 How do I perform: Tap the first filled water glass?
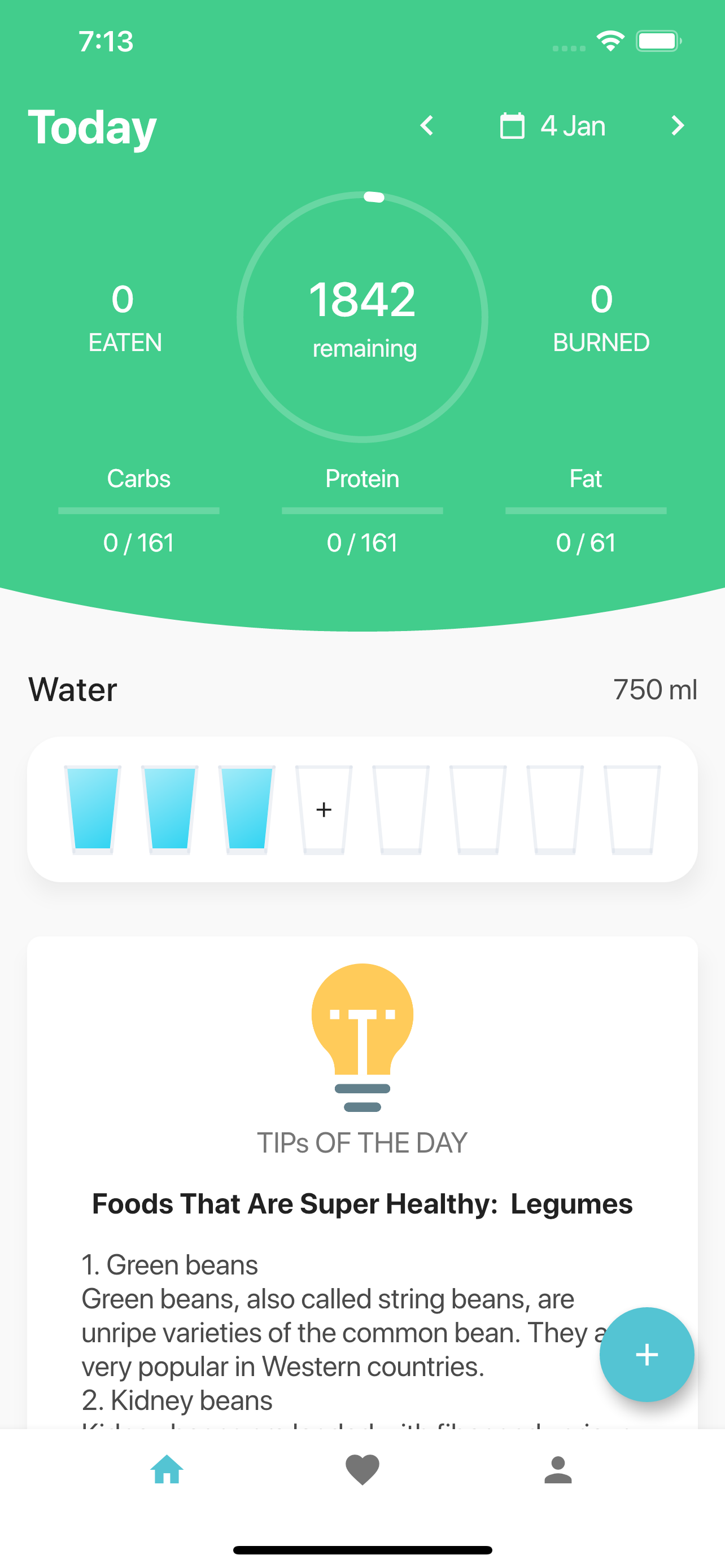[93, 809]
